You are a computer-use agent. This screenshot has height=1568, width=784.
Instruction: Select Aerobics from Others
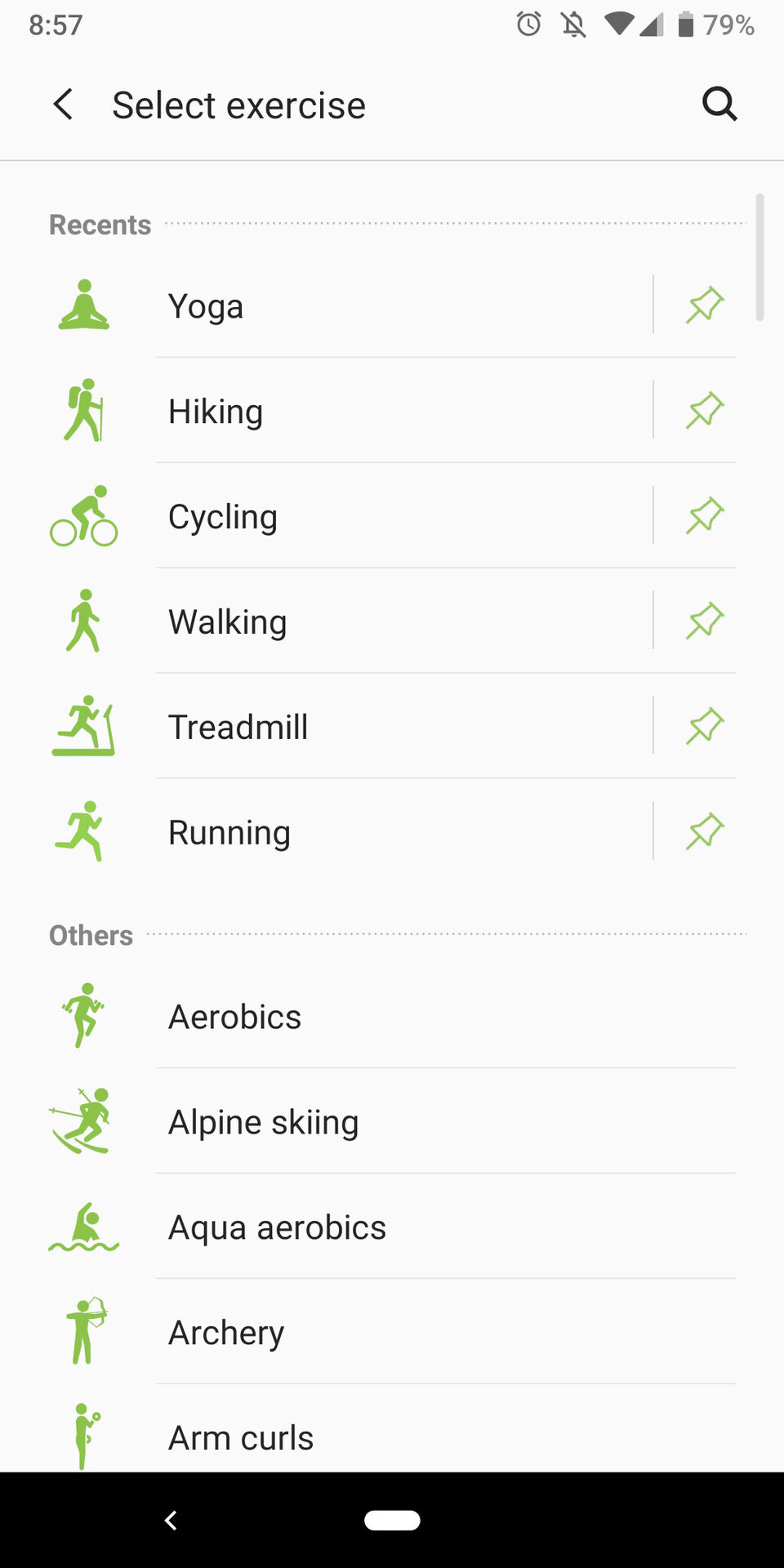click(367, 1017)
